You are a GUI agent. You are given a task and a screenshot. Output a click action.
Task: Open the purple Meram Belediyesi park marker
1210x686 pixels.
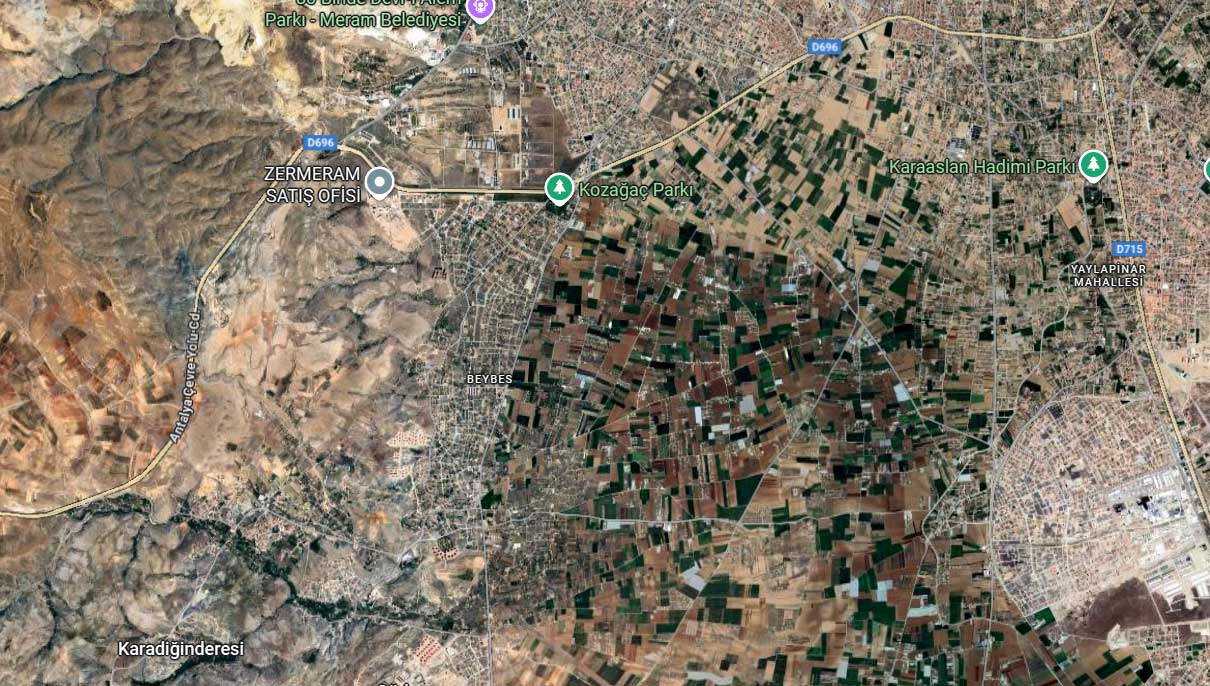pos(481,9)
